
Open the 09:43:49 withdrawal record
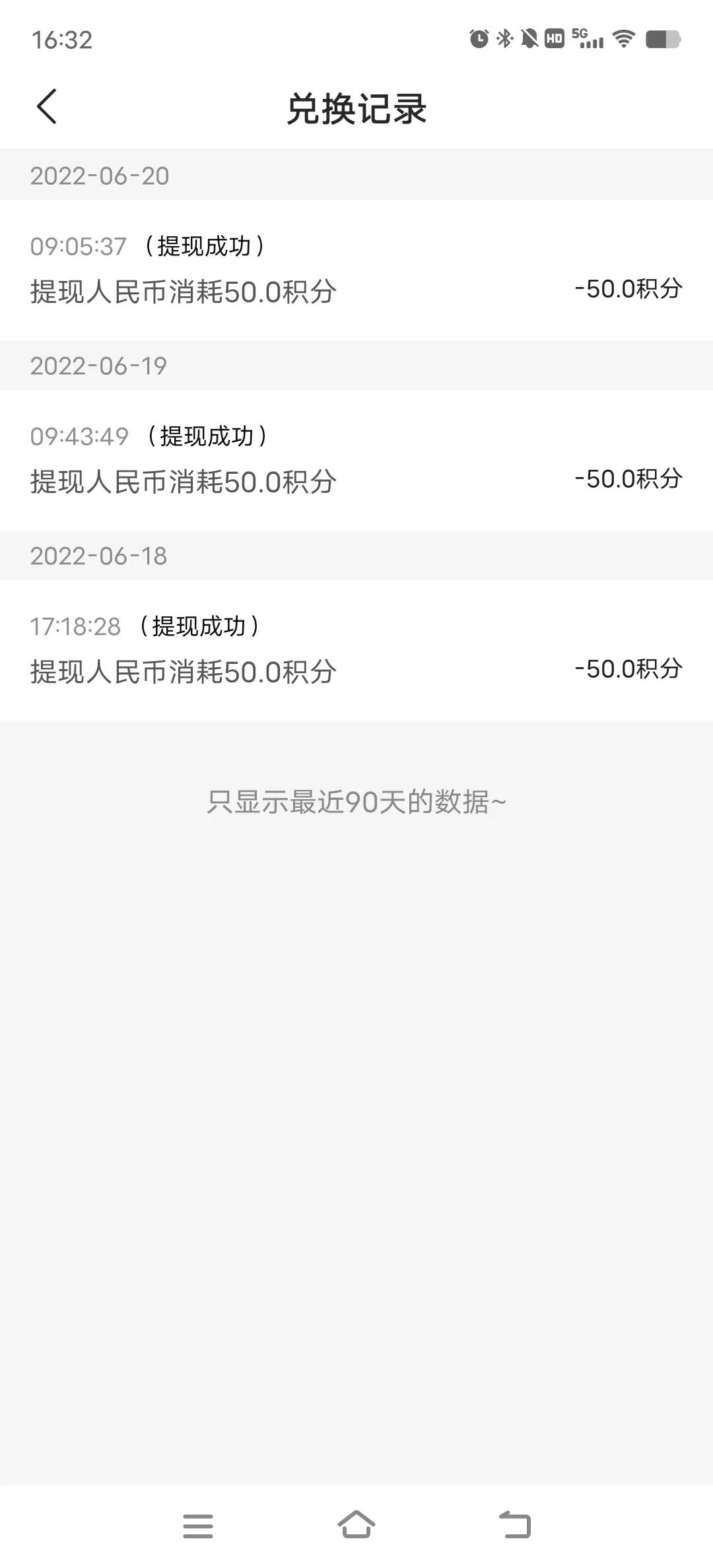point(356,460)
